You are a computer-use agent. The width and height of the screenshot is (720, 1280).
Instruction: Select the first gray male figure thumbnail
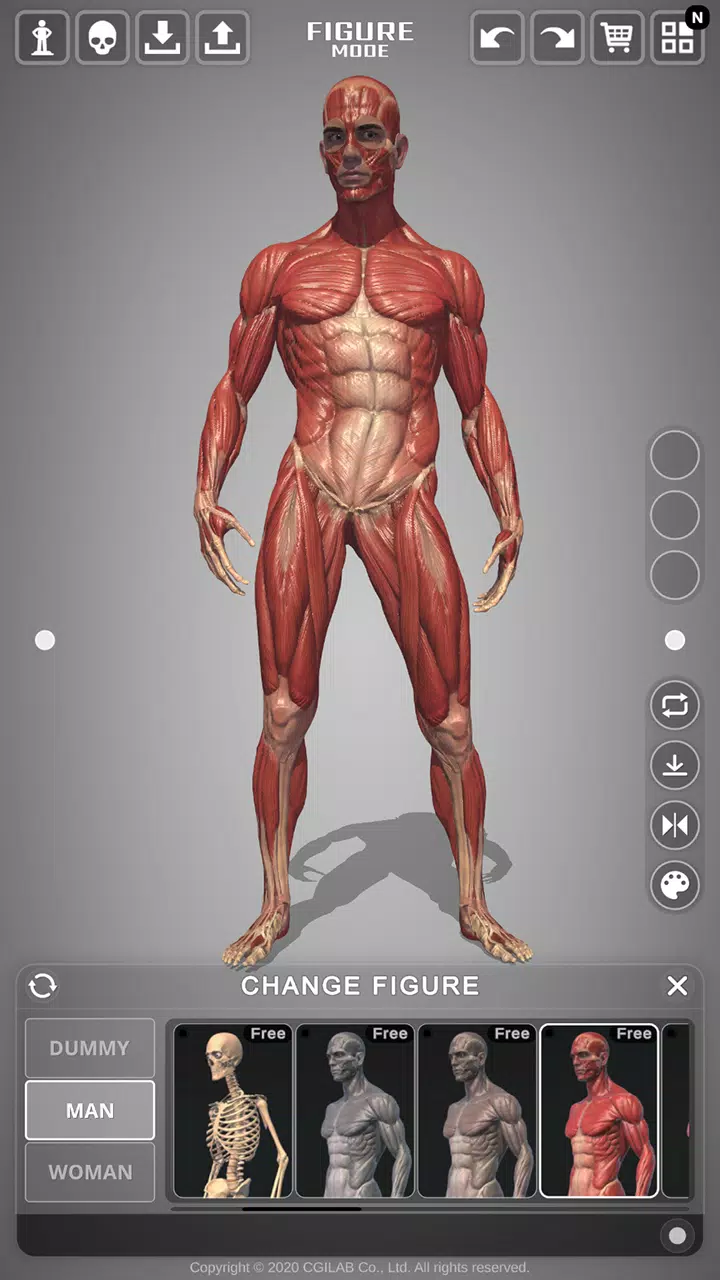click(355, 1110)
